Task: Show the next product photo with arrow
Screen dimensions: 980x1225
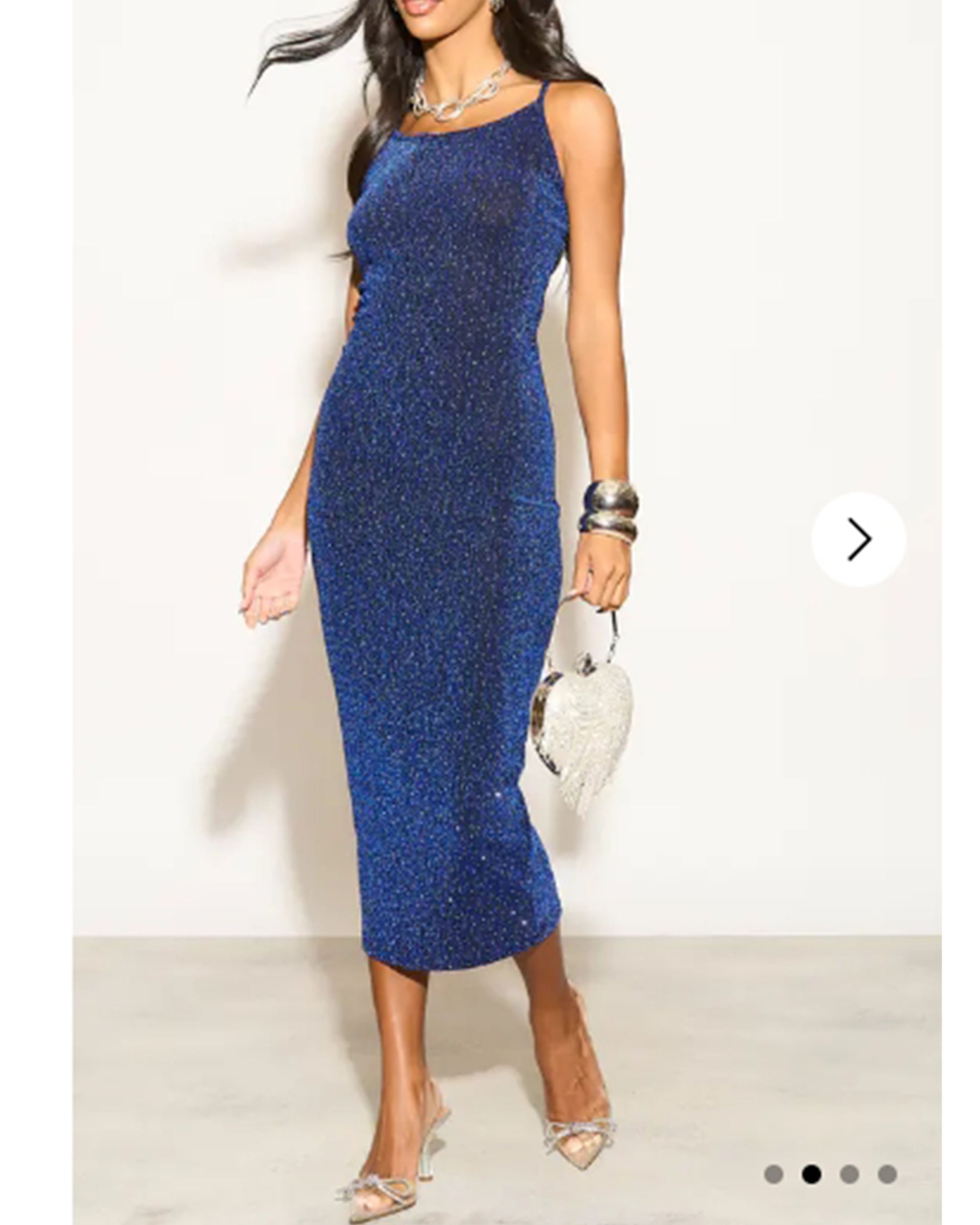Action: (x=858, y=539)
